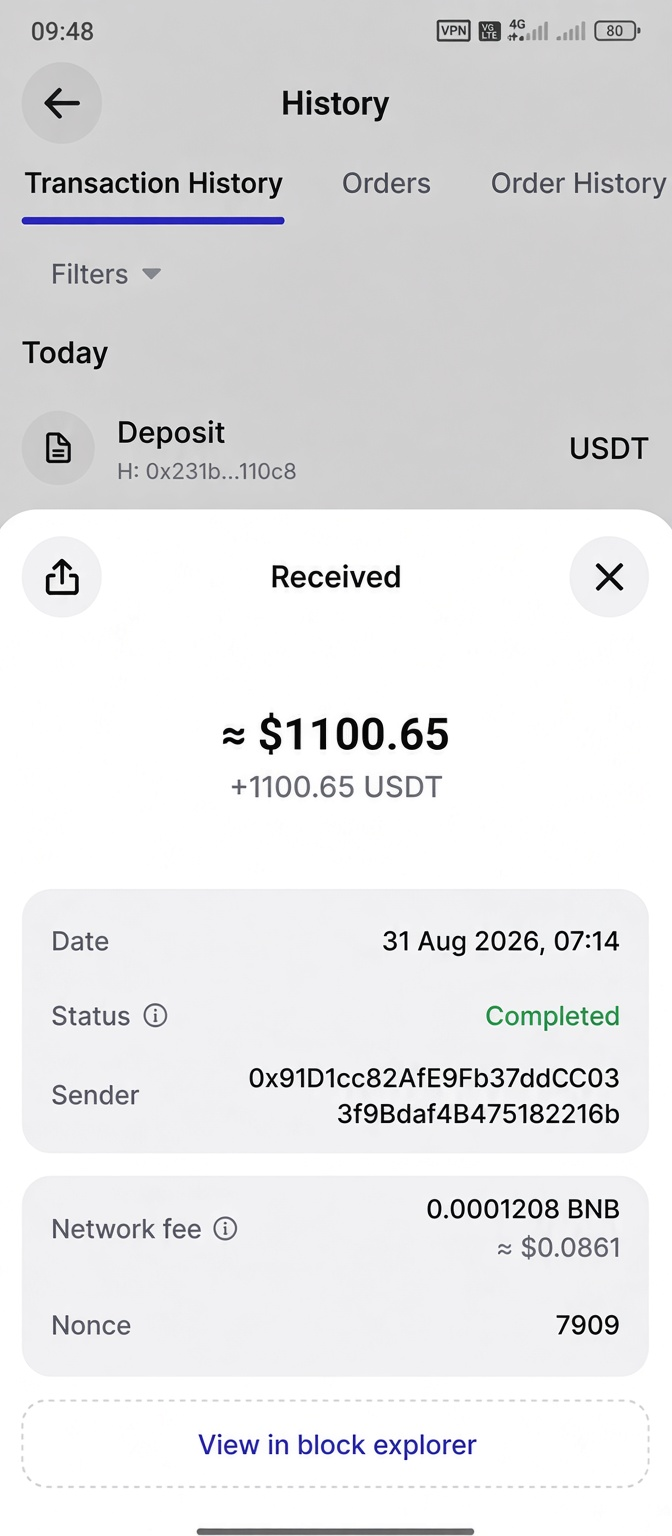672x1536 pixels.
Task: Show info about transaction Status
Action: pyautogui.click(x=155, y=1016)
